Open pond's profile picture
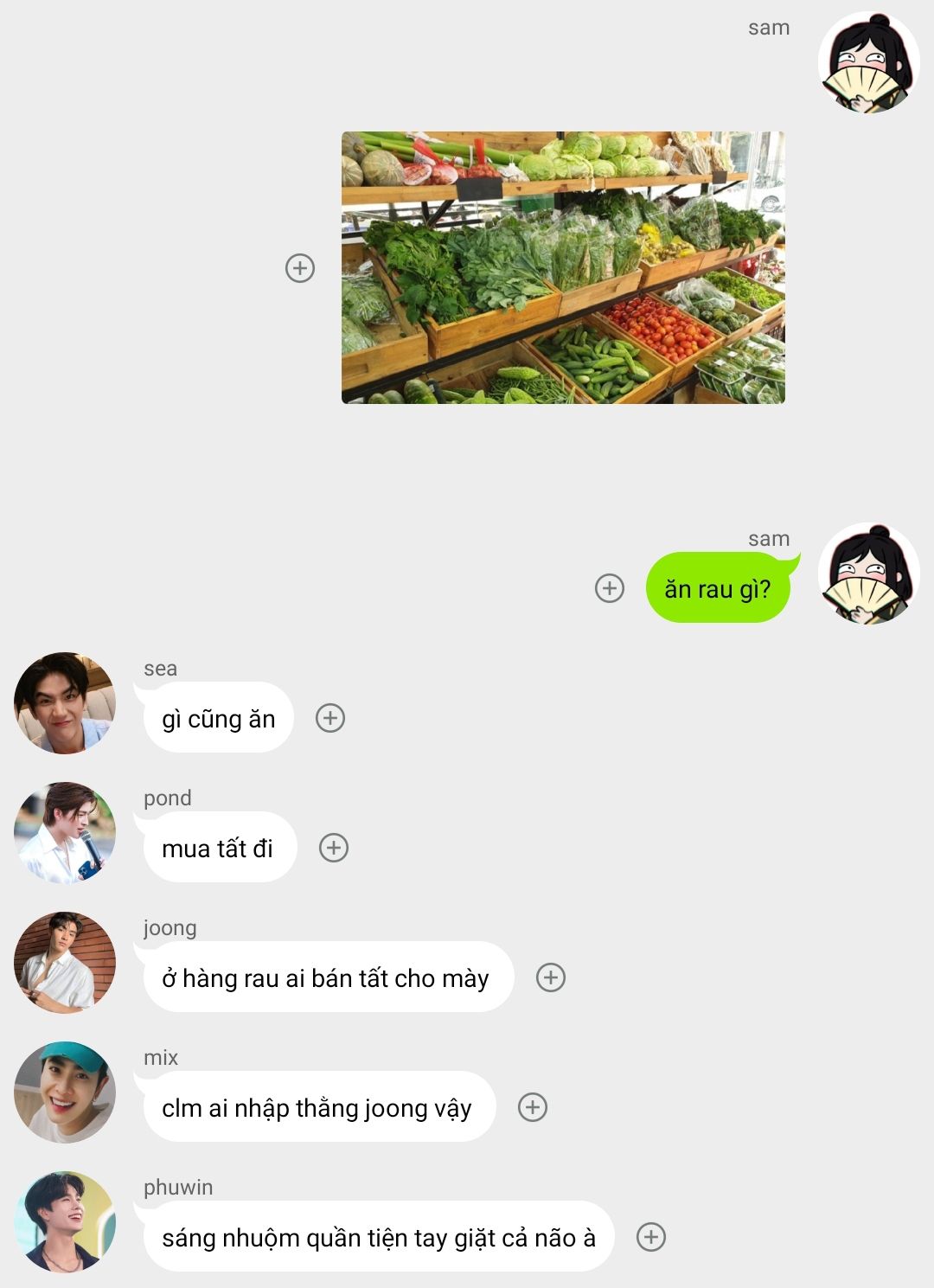934x1288 pixels. click(65, 833)
